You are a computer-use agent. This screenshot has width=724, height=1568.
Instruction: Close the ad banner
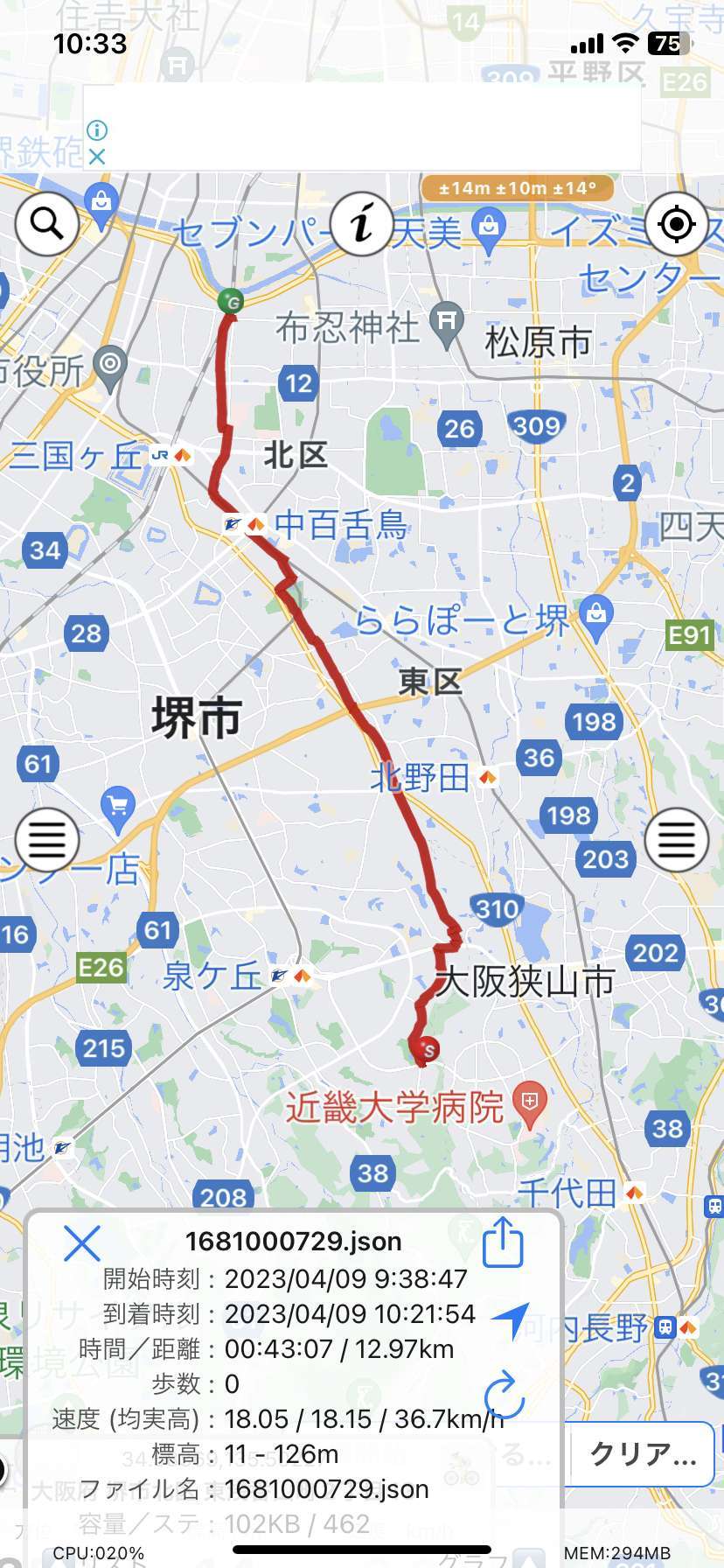[97, 157]
